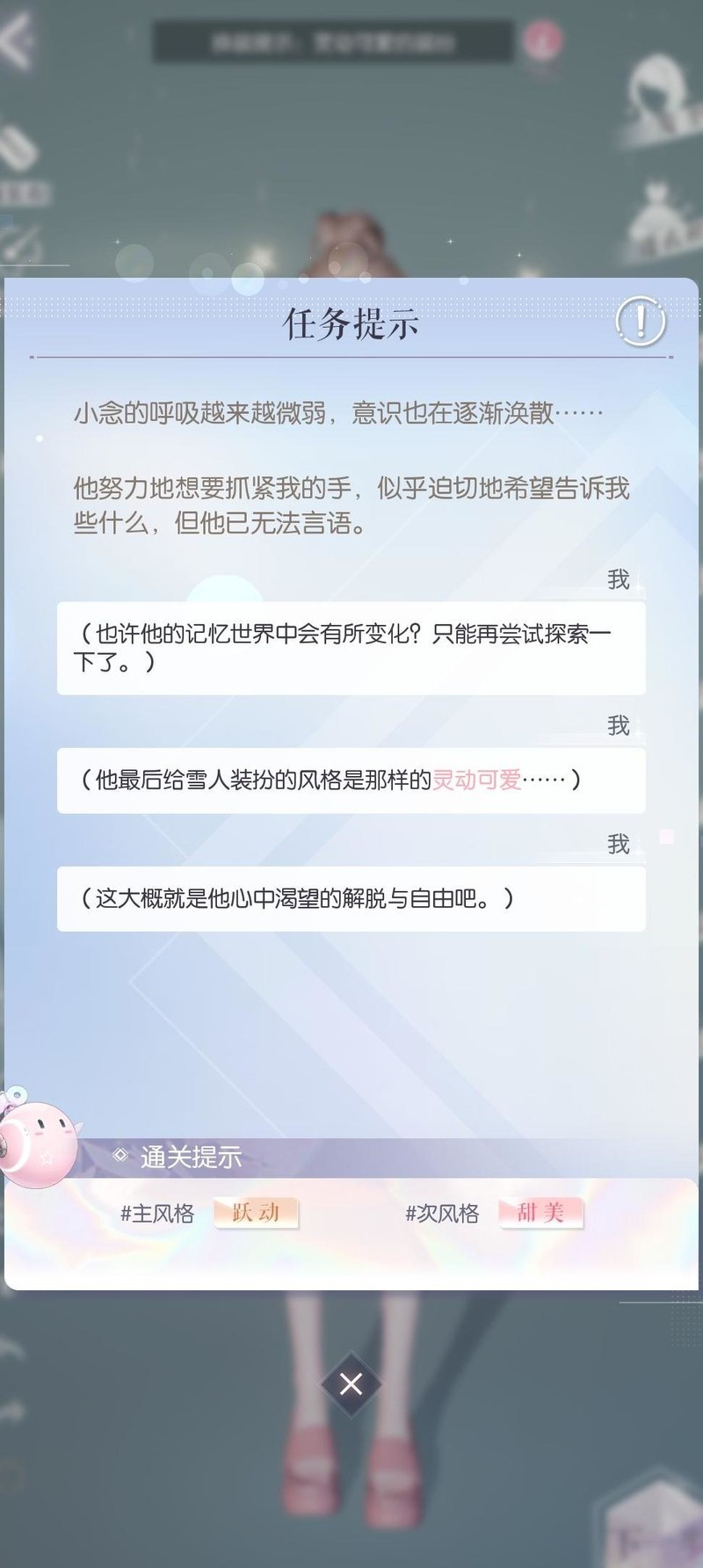Tap the exclamation info icon

pos(641,321)
